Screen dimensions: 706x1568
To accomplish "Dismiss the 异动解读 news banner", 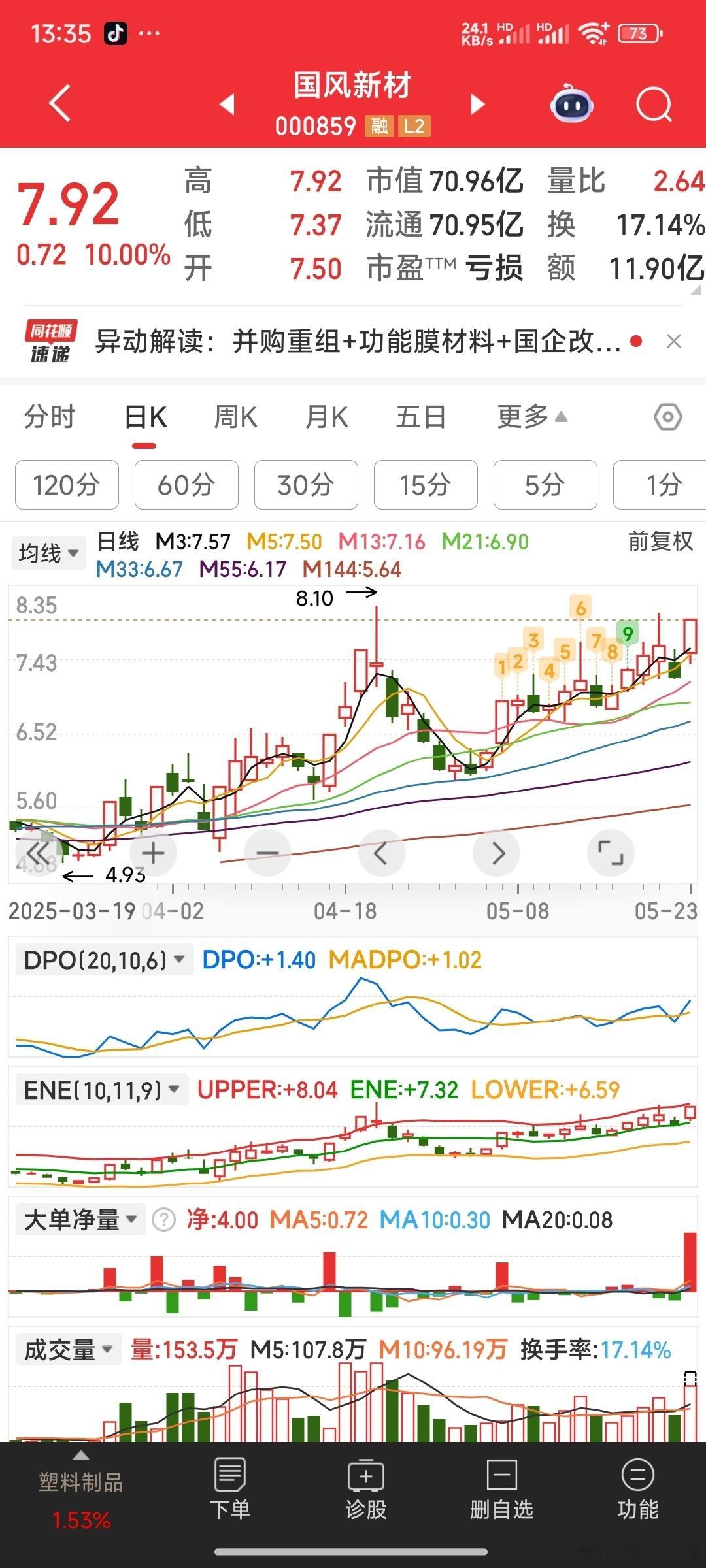I will tap(674, 341).
